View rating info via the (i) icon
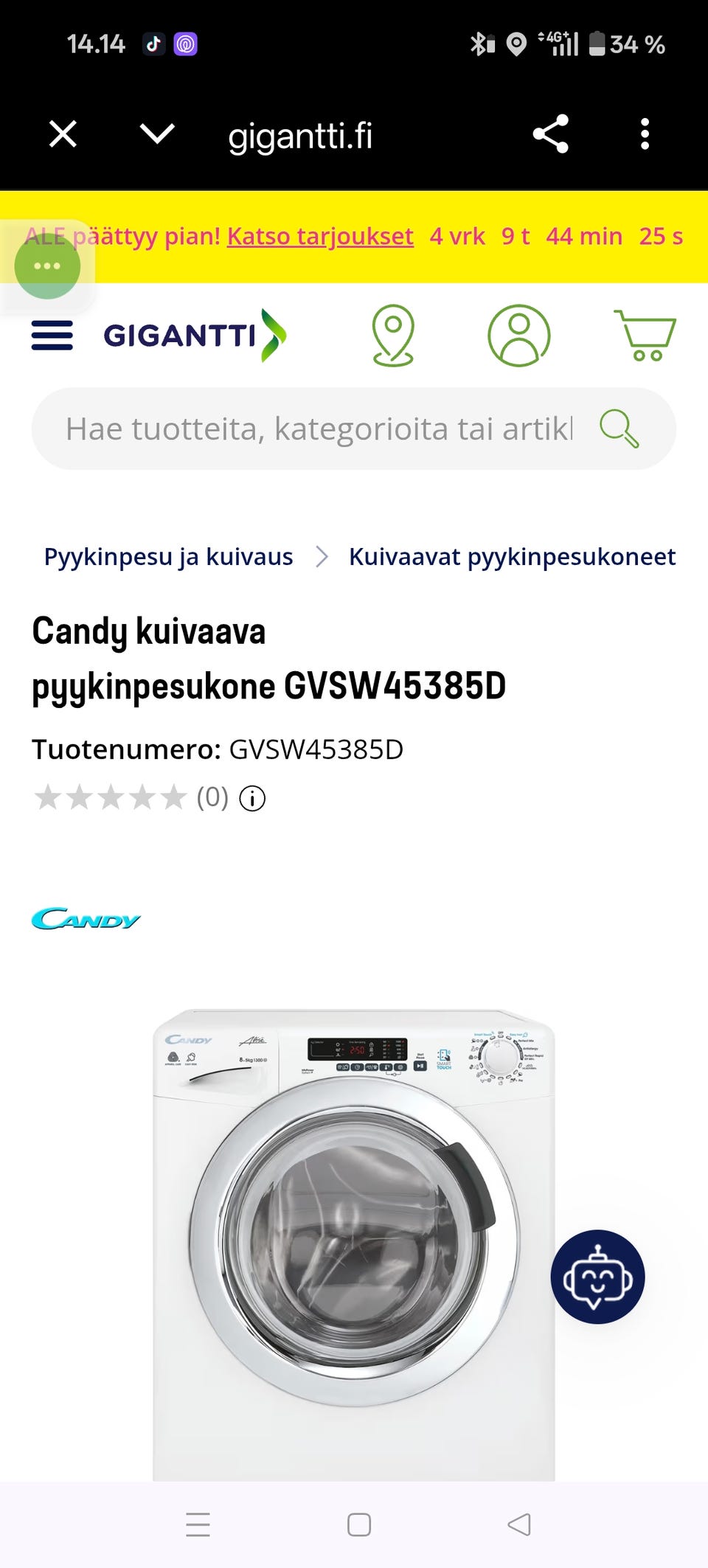Image resolution: width=708 pixels, height=1568 pixels. point(251,798)
